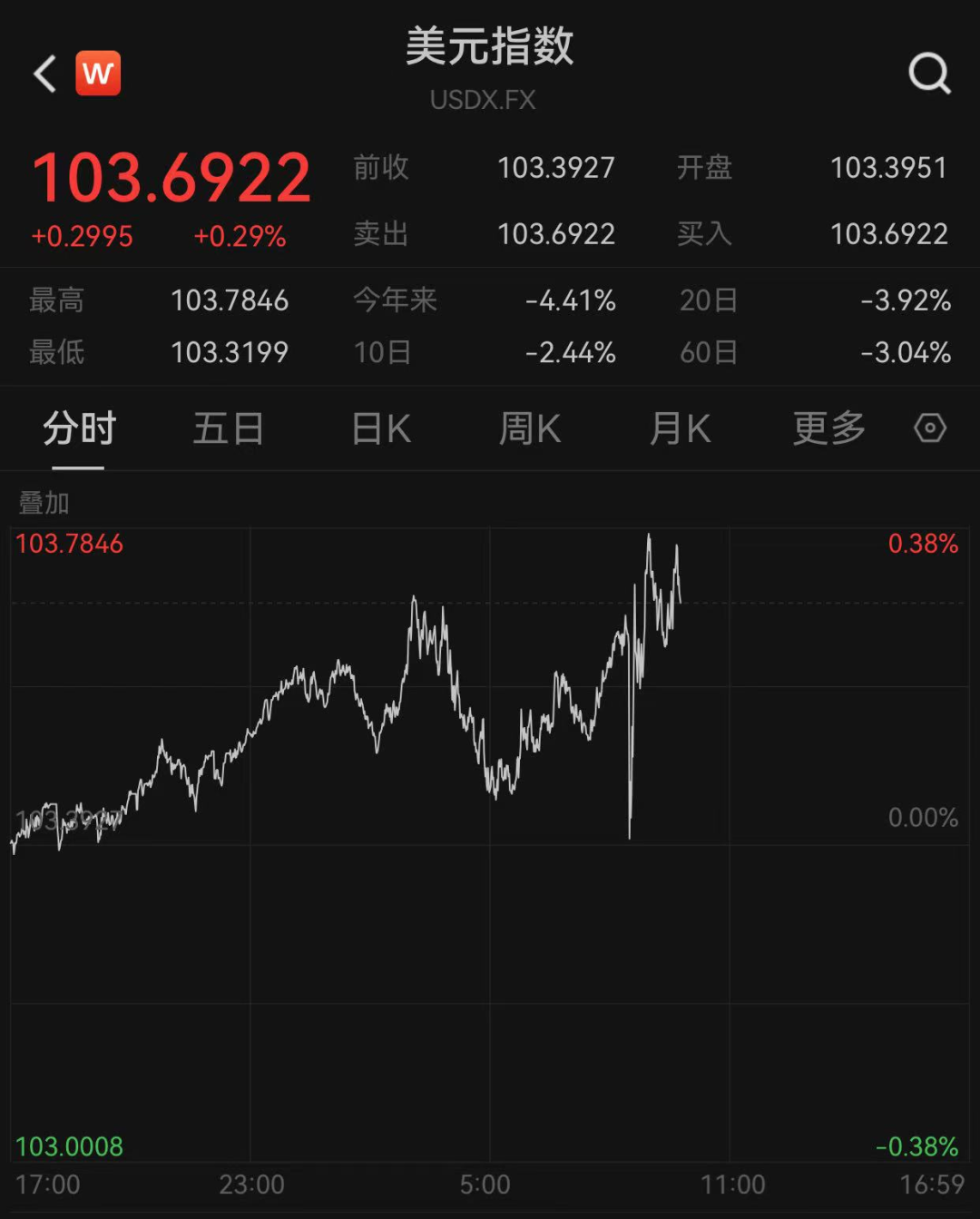This screenshot has height=1219, width=980.
Task: Go back using the top-left arrow
Action: (x=45, y=74)
